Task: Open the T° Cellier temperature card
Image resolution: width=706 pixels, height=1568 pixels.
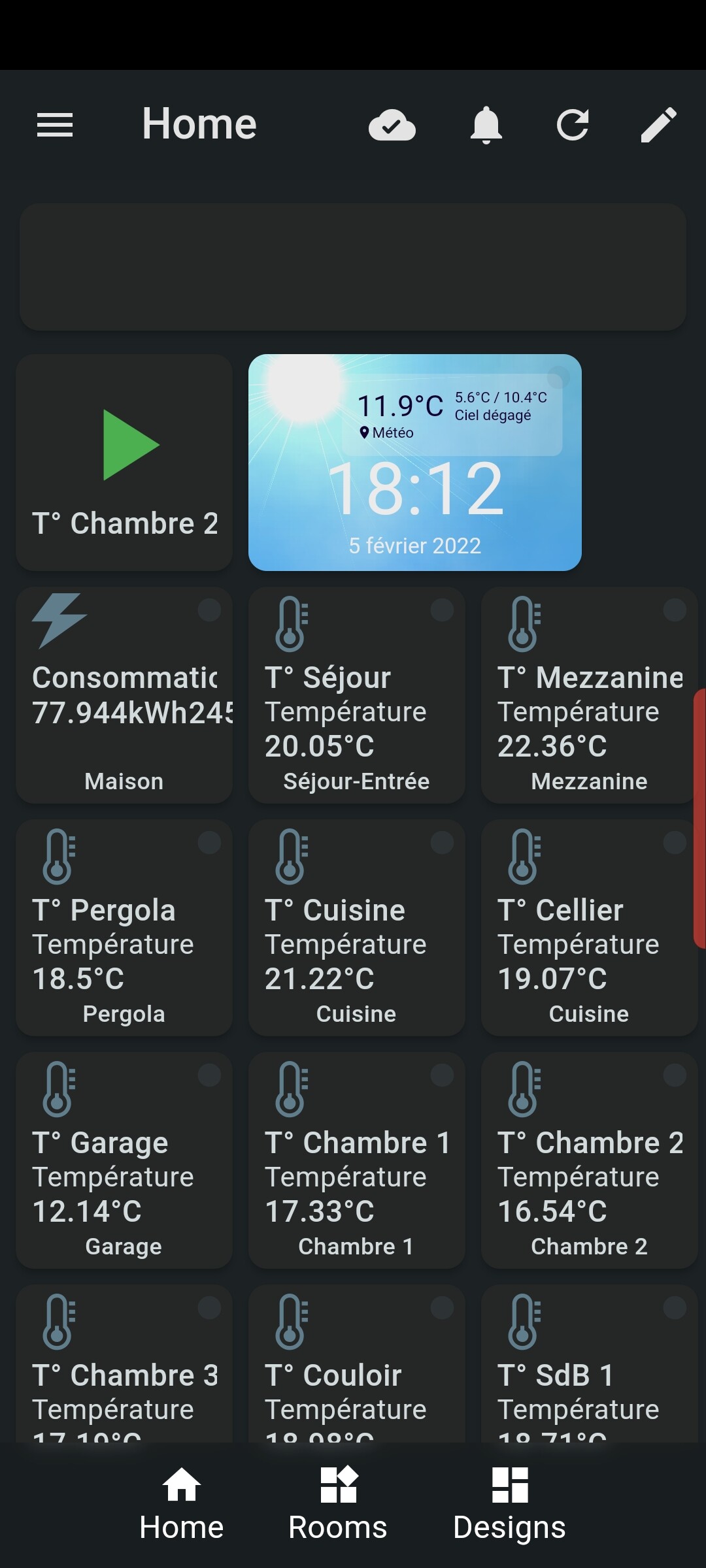Action: pos(590,928)
